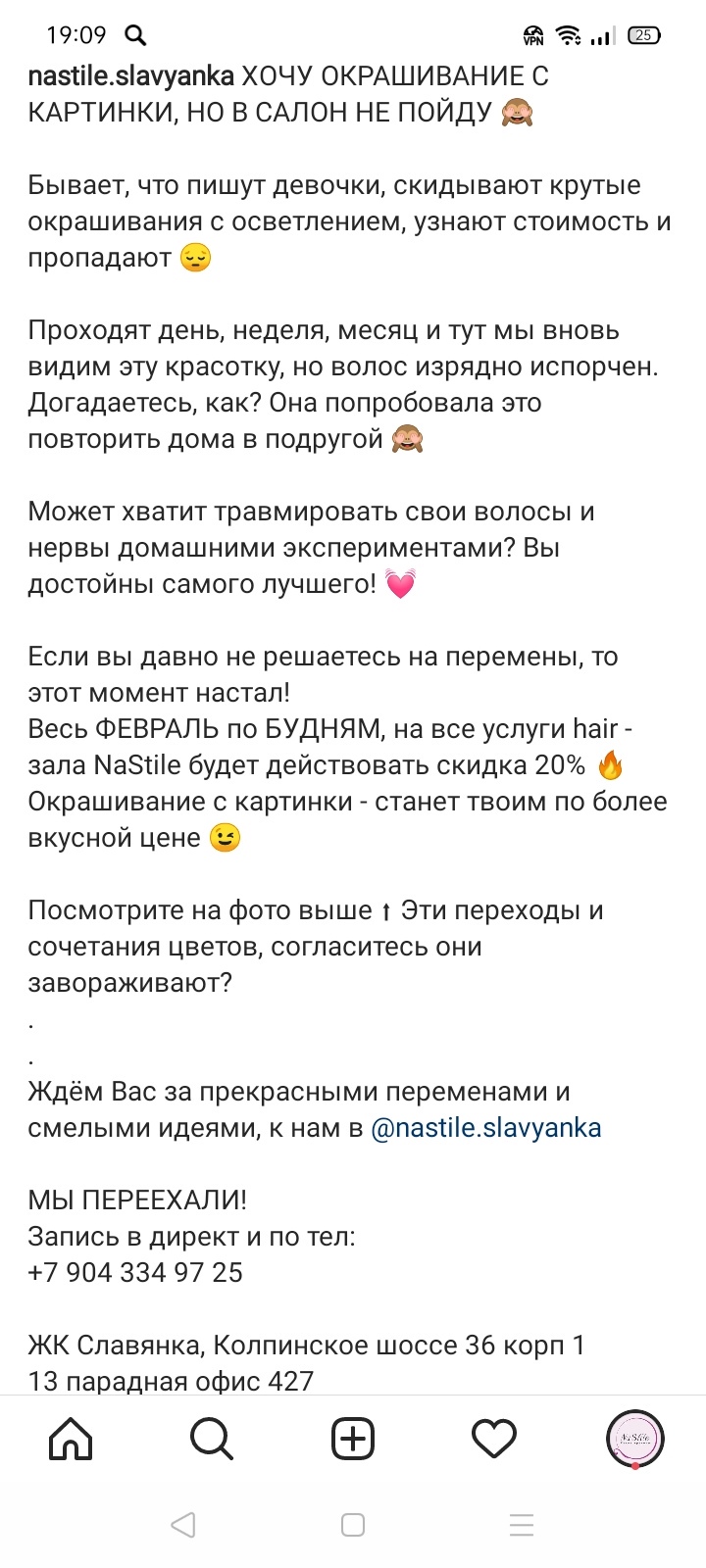Open the activity heart tab
The image size is (706, 1568).
(x=494, y=1439)
